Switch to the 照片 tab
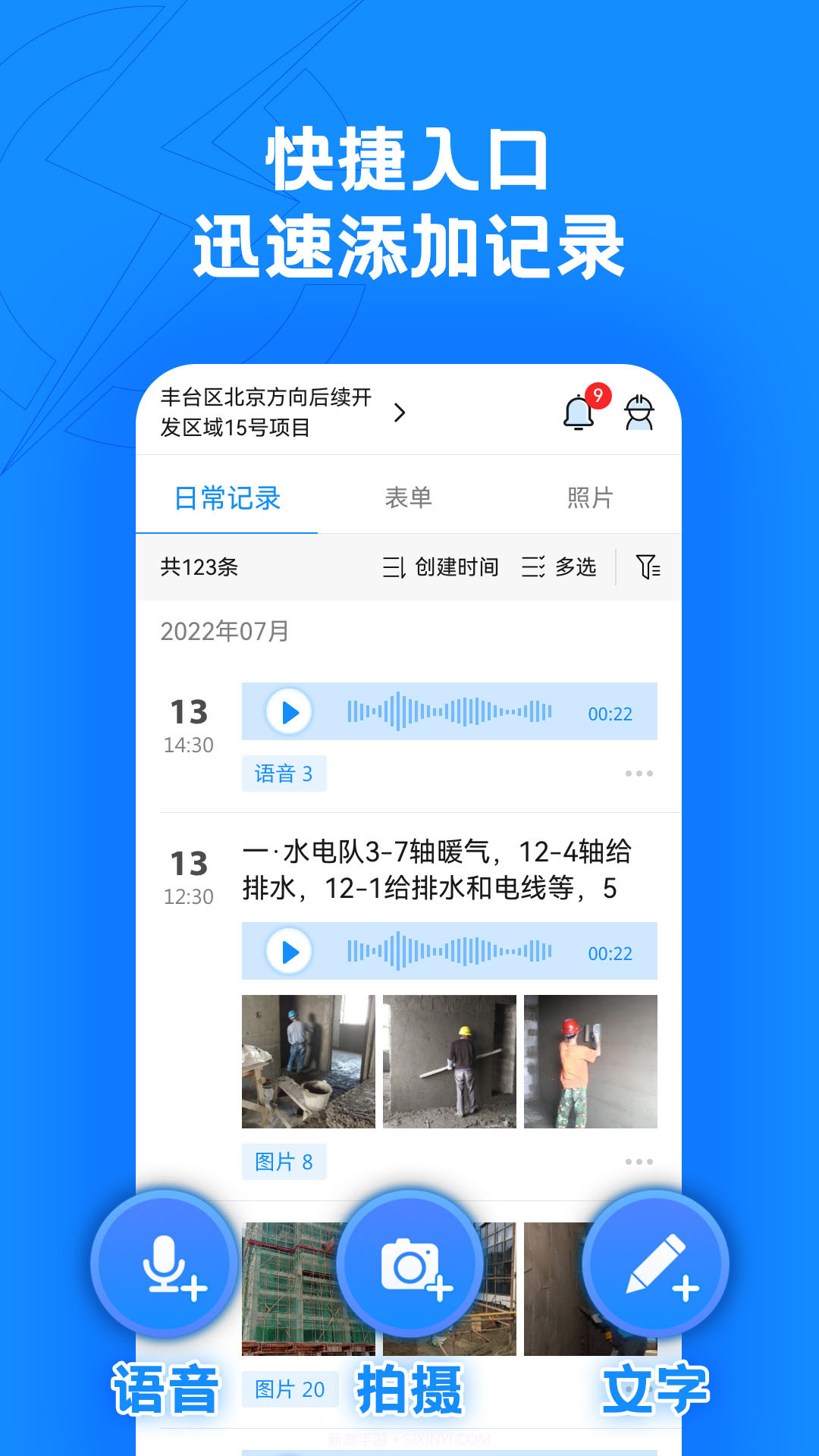The image size is (819, 1456). [590, 497]
